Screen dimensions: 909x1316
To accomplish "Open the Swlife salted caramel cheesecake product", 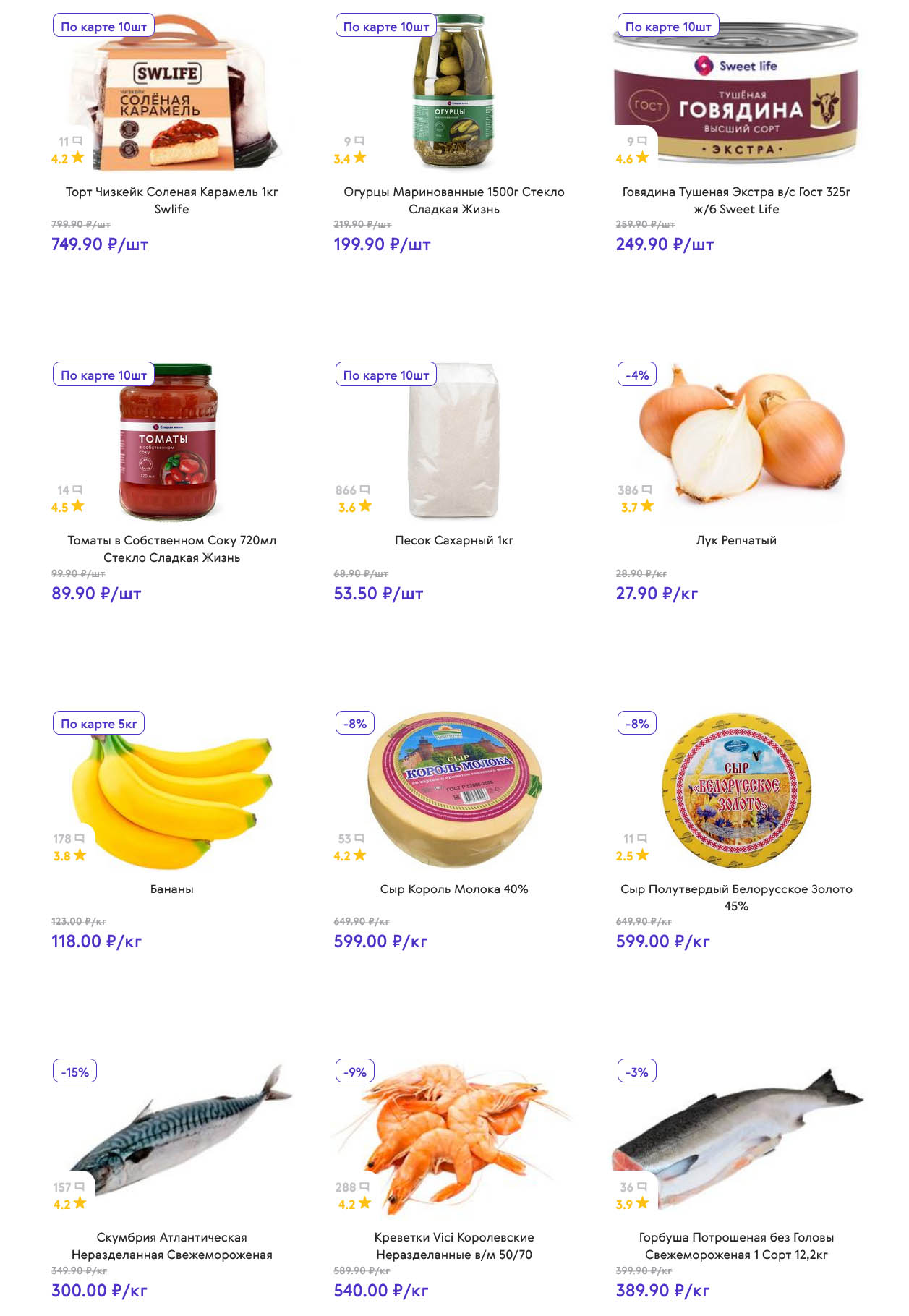I will coord(171,200).
